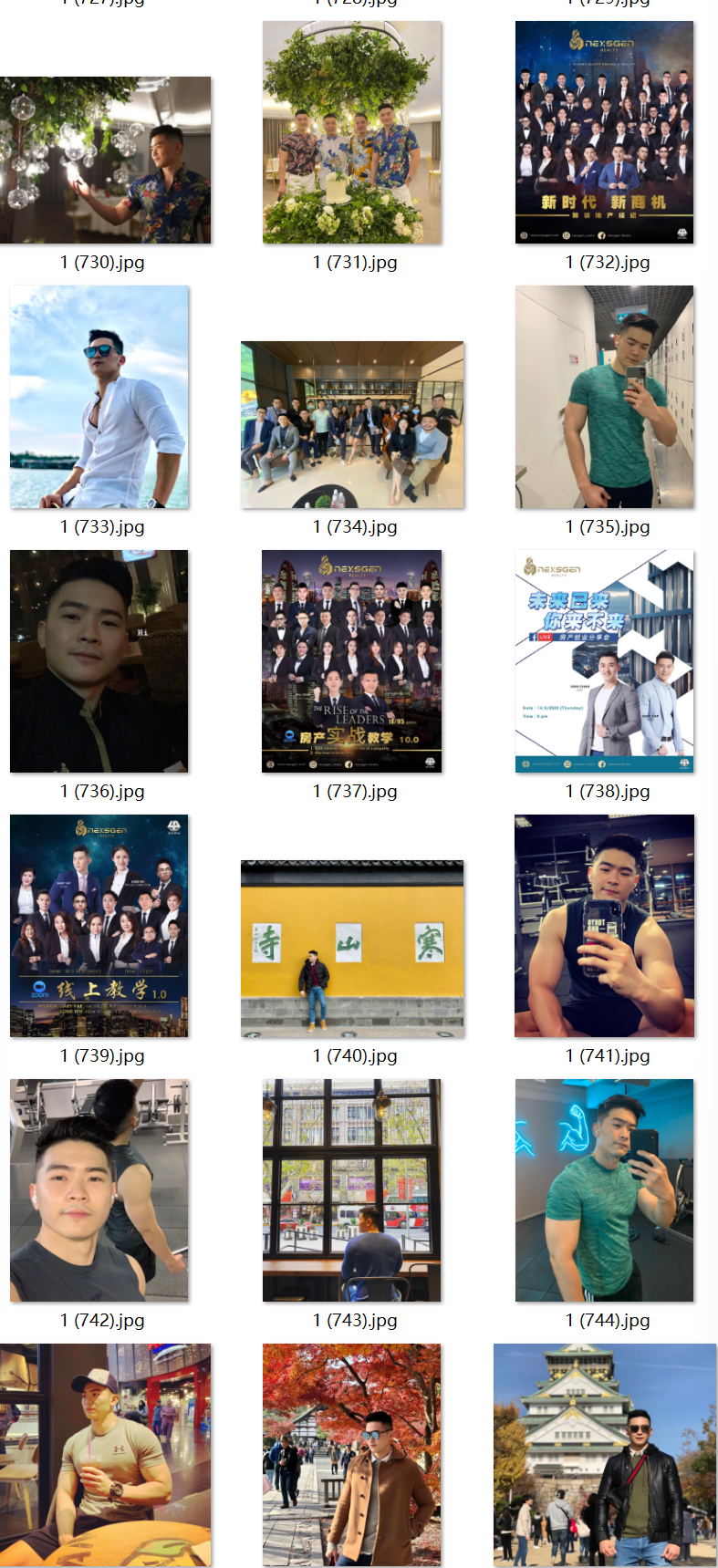Open the yellow wall photo 1 (740).jpg
This screenshot has width=718, height=1568.
click(x=352, y=949)
